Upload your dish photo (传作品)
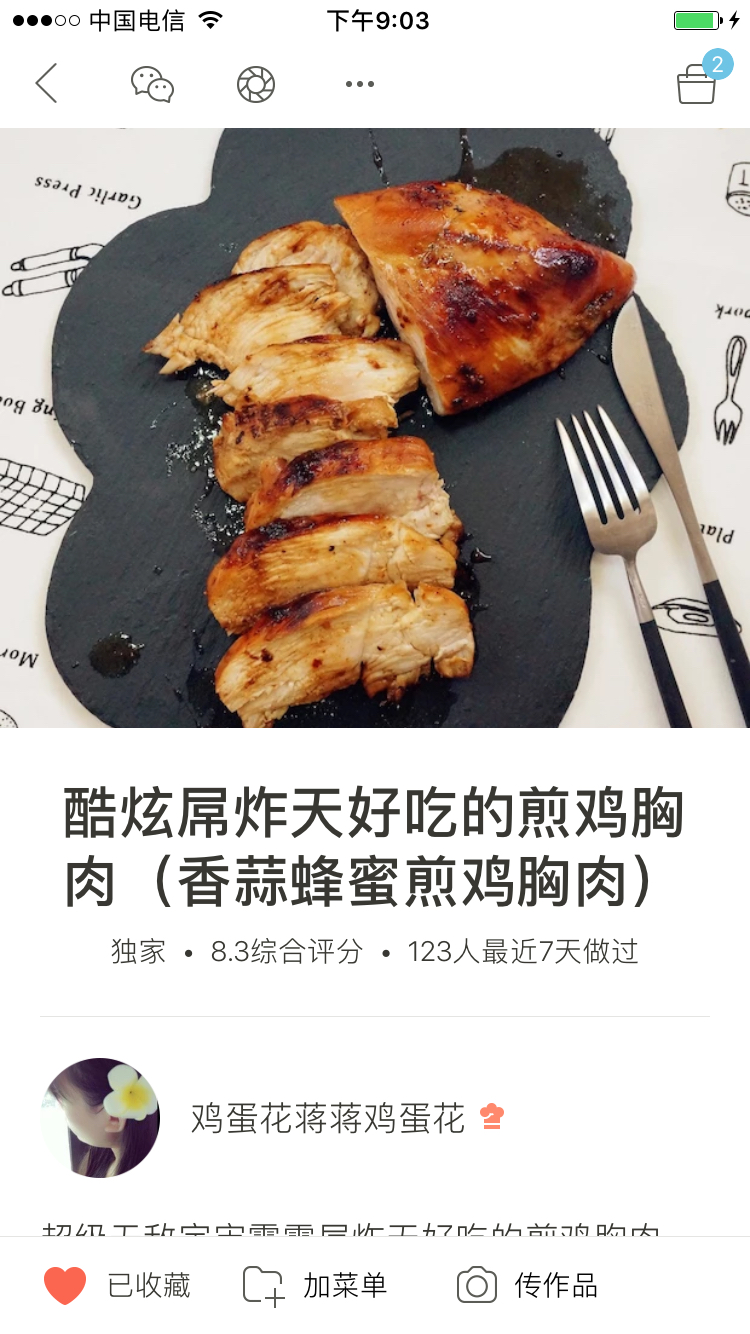Image resolution: width=750 pixels, height=1334 pixels. (x=527, y=1285)
